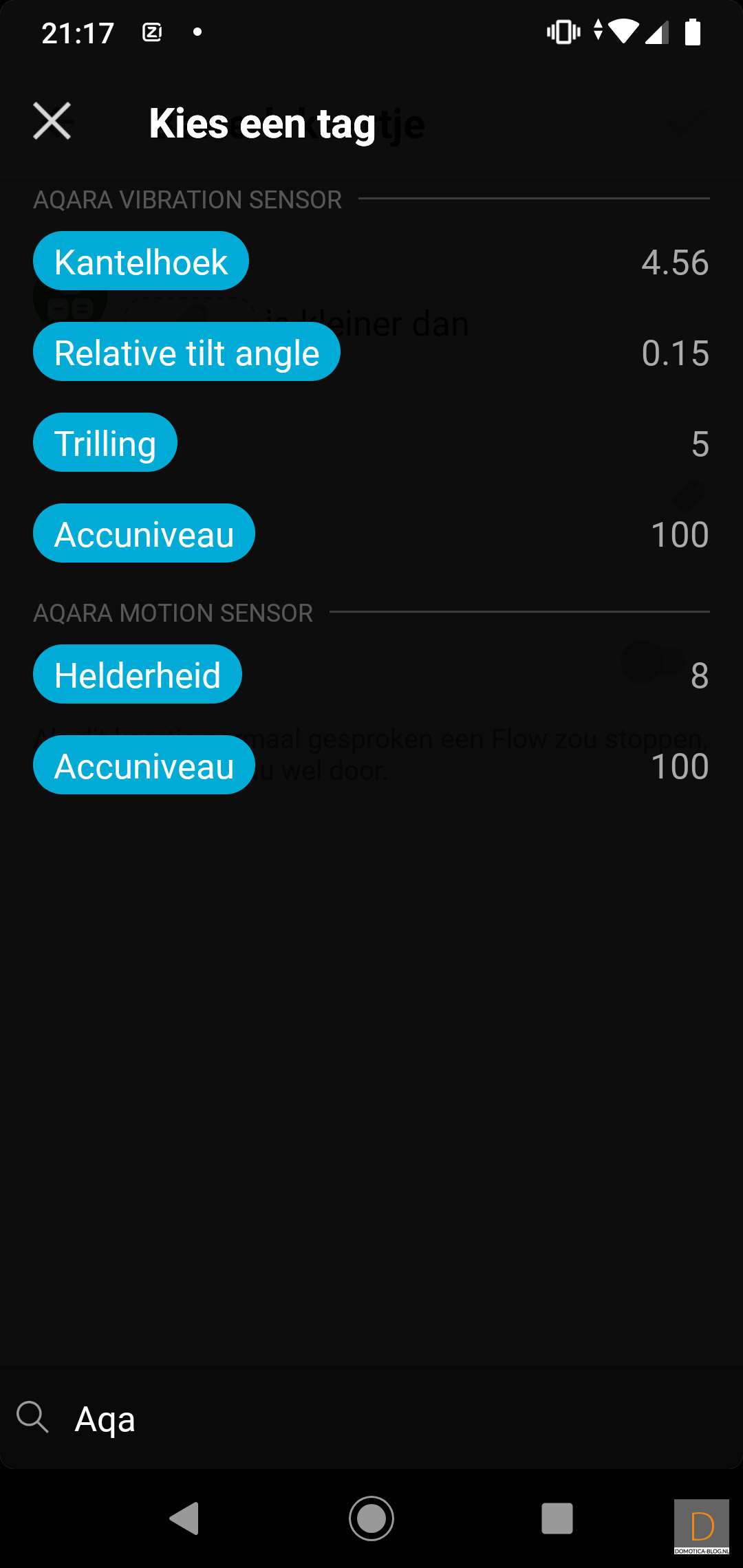The image size is (743, 1568).
Task: Open recent apps from the navigation bar
Action: [557, 1518]
